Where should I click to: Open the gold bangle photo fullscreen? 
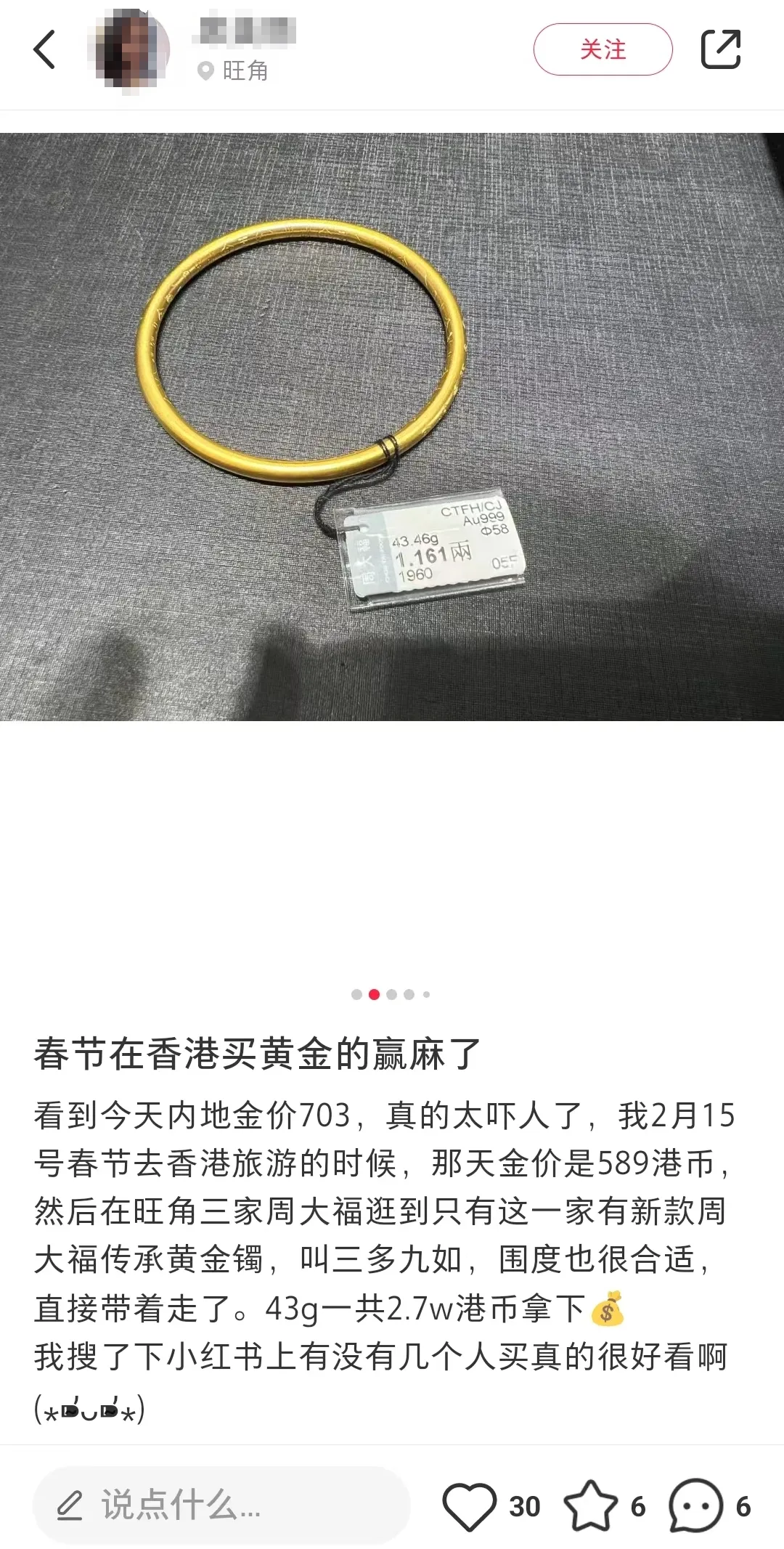click(392, 427)
